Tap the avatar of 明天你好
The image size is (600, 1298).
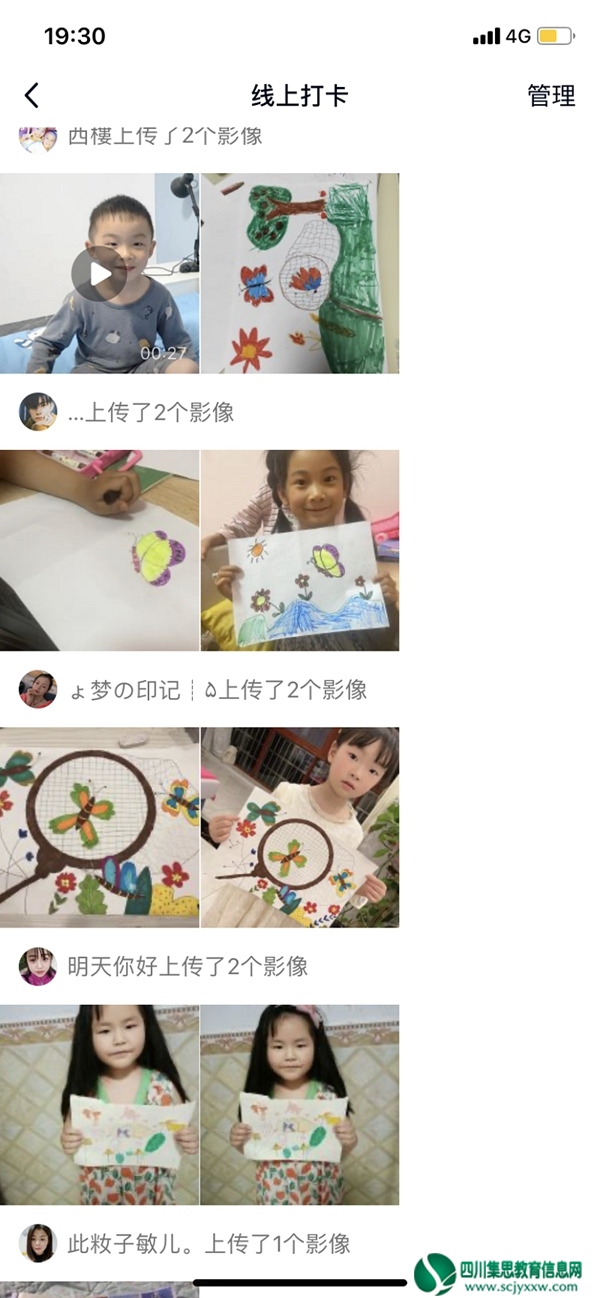tap(38, 966)
